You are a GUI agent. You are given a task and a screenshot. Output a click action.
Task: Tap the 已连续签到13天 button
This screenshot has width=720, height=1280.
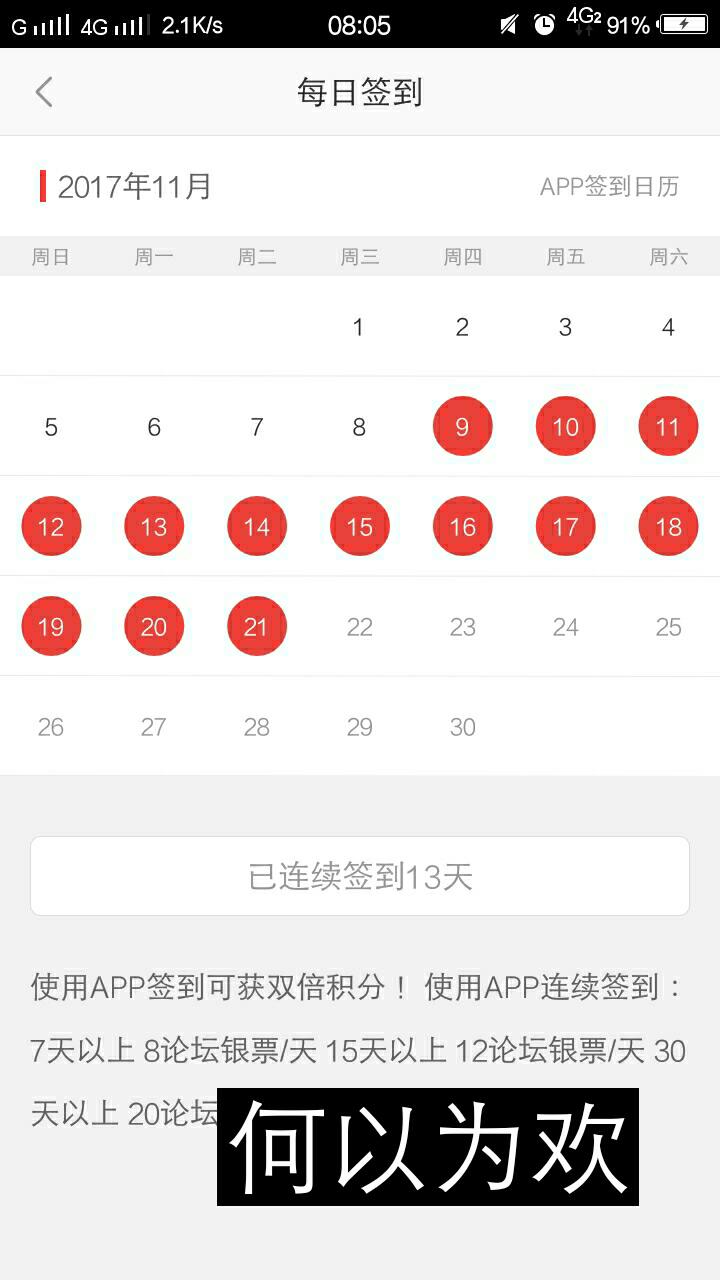coord(360,876)
